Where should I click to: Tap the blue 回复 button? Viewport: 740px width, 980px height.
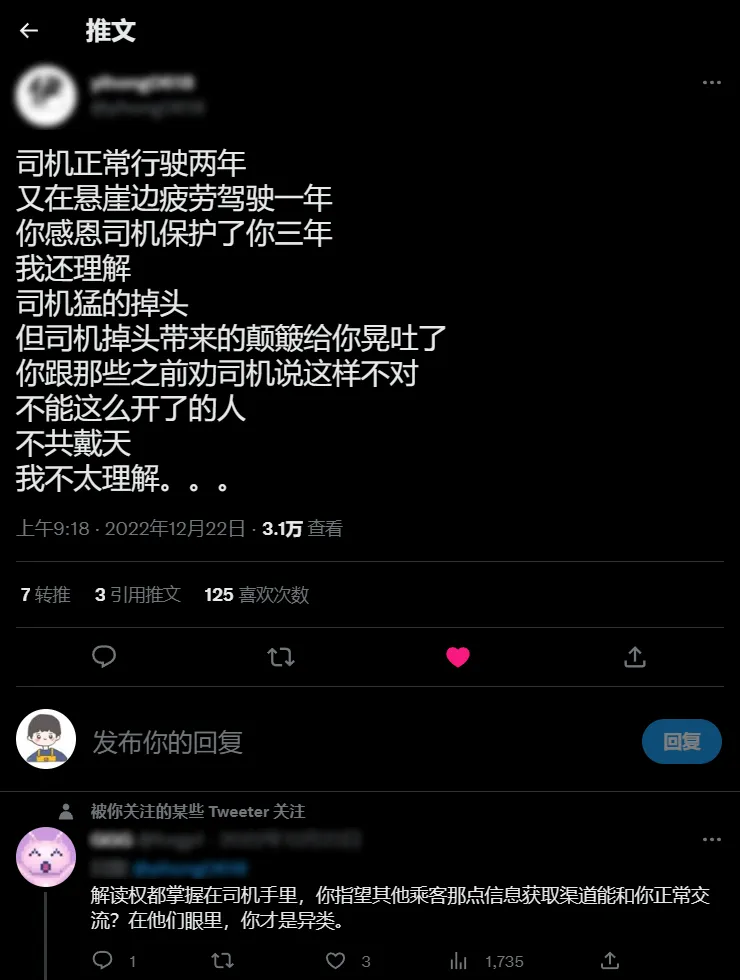681,742
